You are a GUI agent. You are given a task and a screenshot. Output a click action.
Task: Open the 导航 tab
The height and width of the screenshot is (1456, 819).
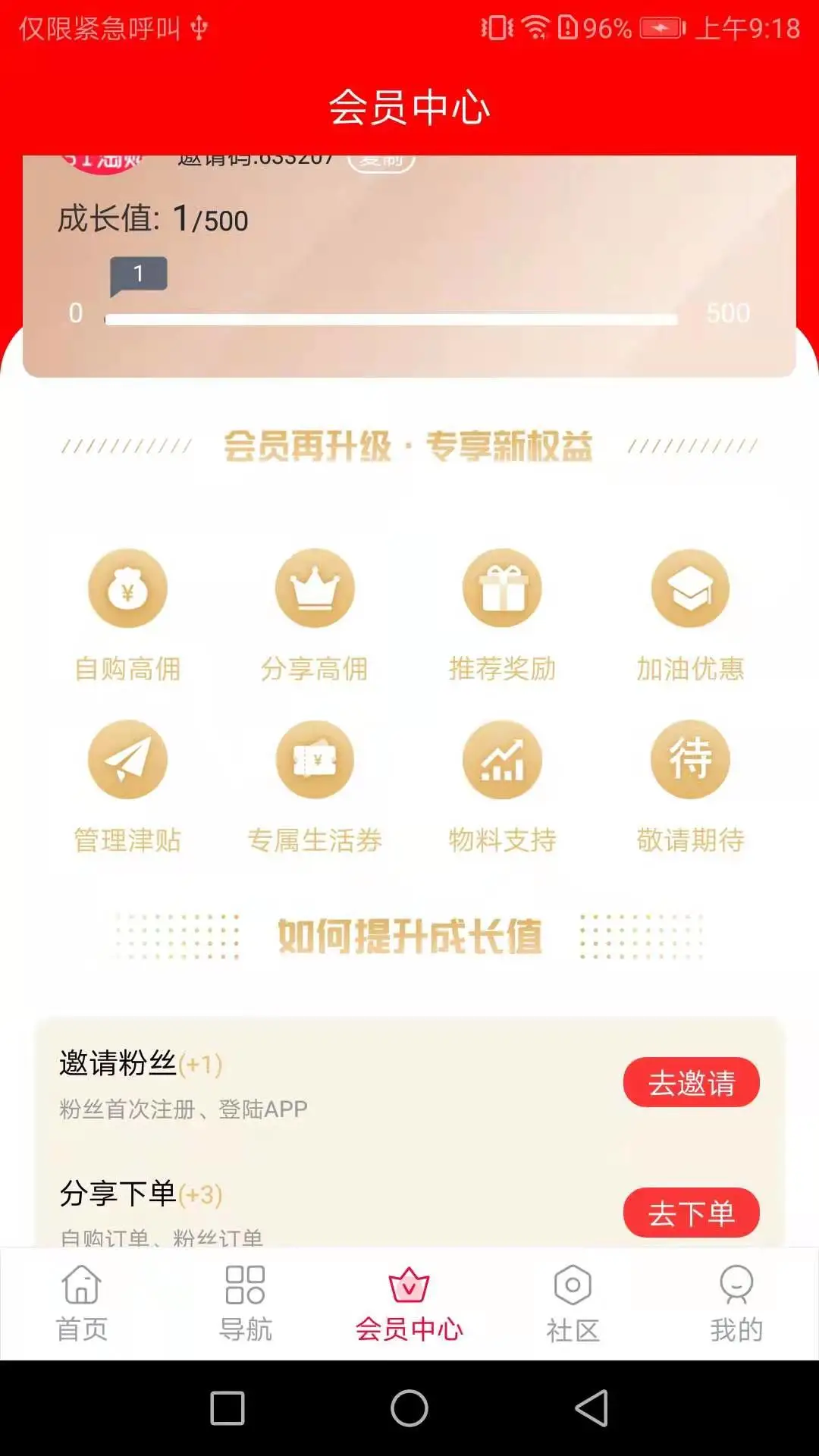pos(245,1303)
